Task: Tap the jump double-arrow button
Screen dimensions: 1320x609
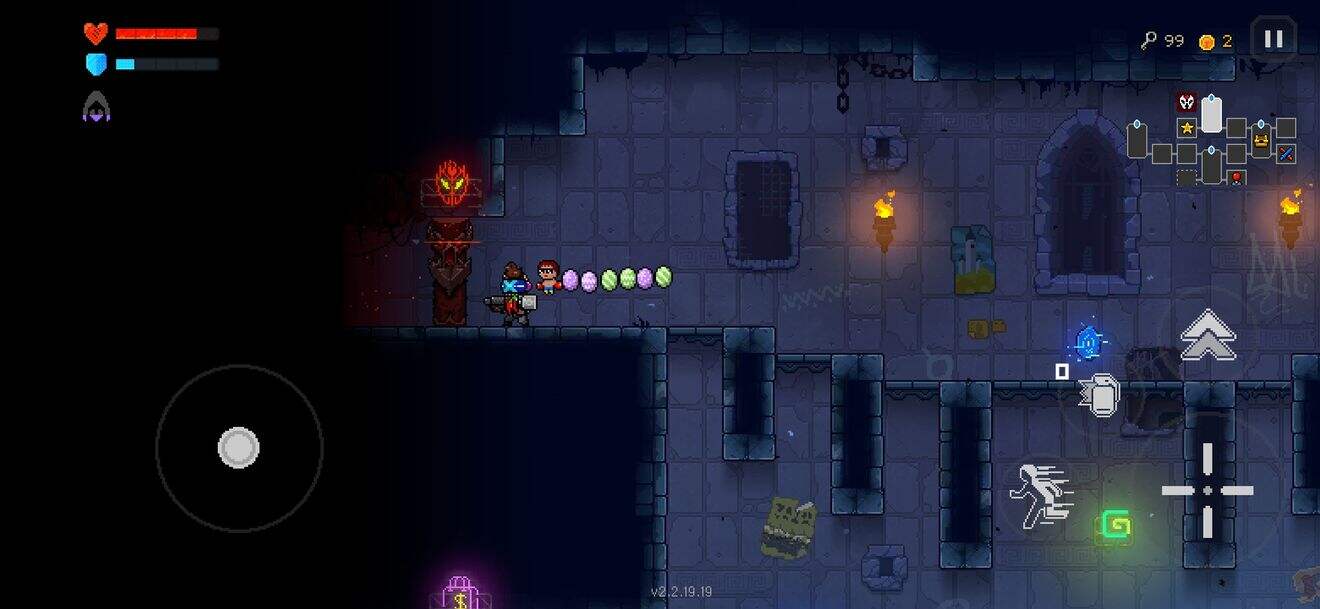Action: (1208, 335)
